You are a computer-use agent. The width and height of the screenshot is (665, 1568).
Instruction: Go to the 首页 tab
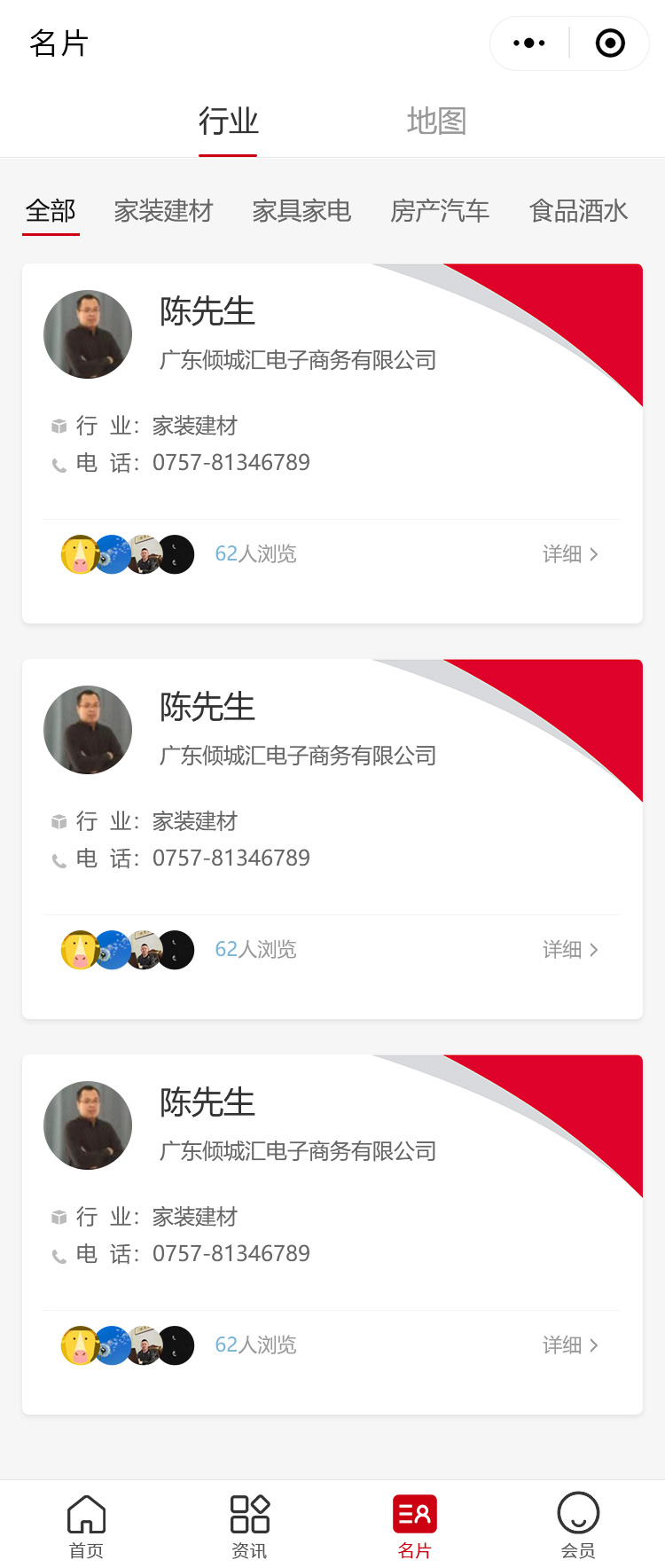point(86,1525)
